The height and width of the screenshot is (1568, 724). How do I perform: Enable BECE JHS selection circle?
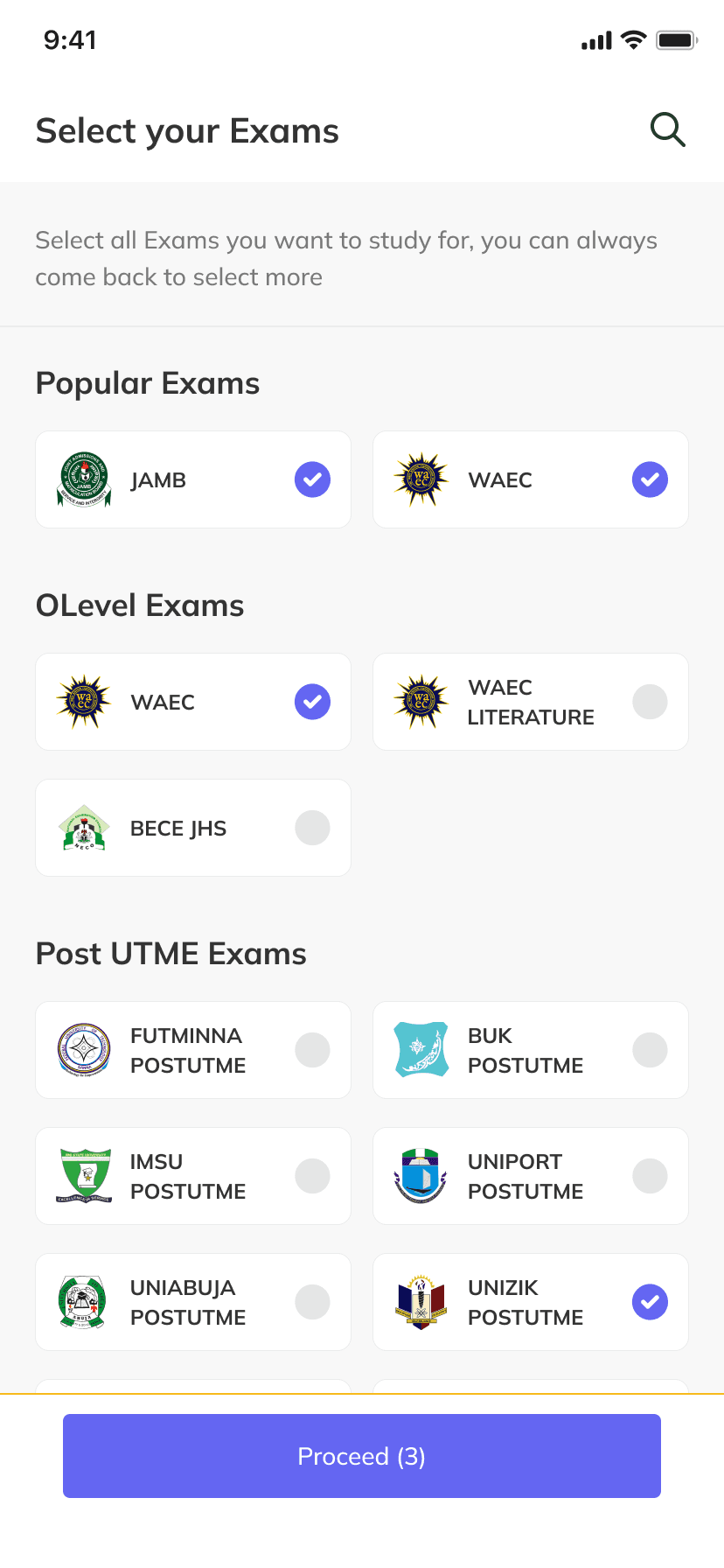pos(312,827)
